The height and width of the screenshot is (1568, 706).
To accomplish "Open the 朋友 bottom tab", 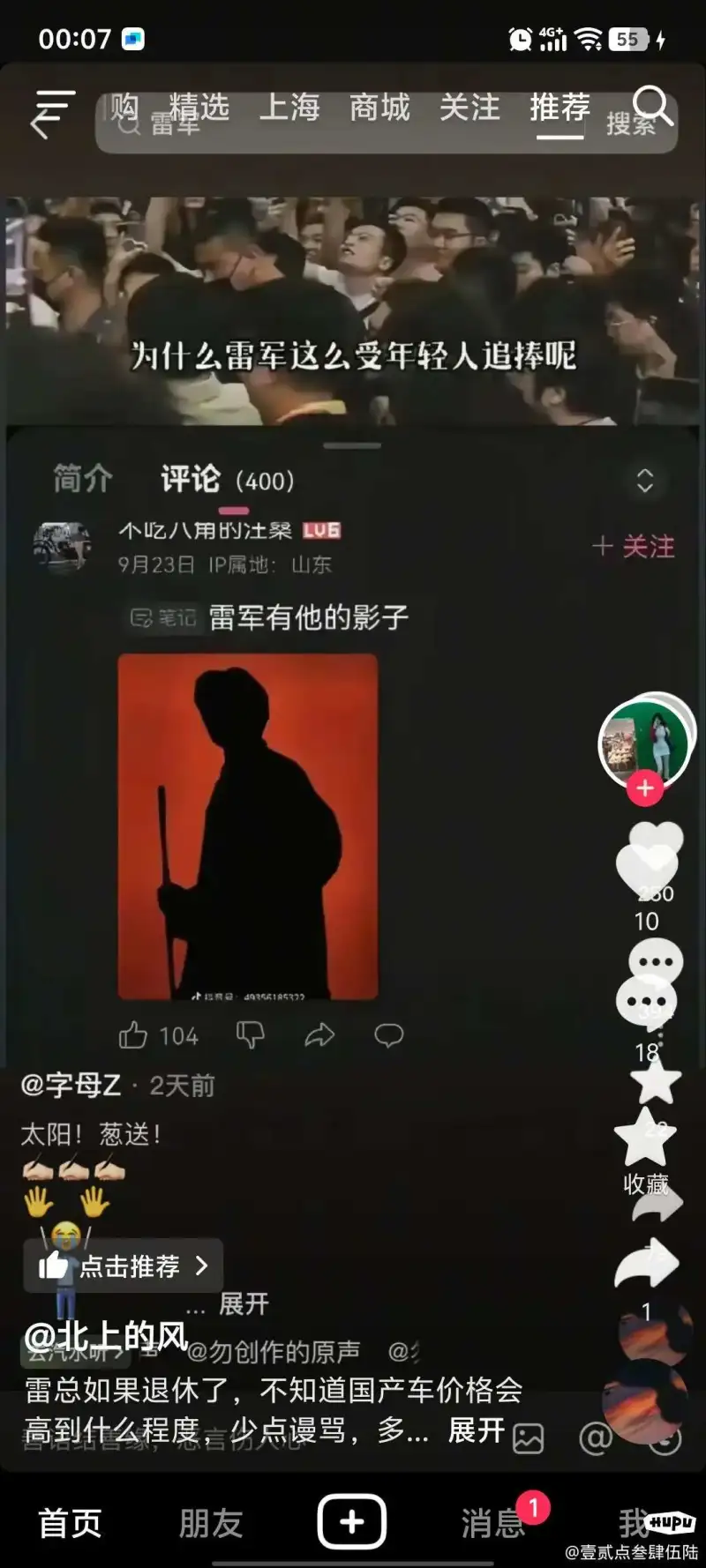I will pyautogui.click(x=211, y=1522).
